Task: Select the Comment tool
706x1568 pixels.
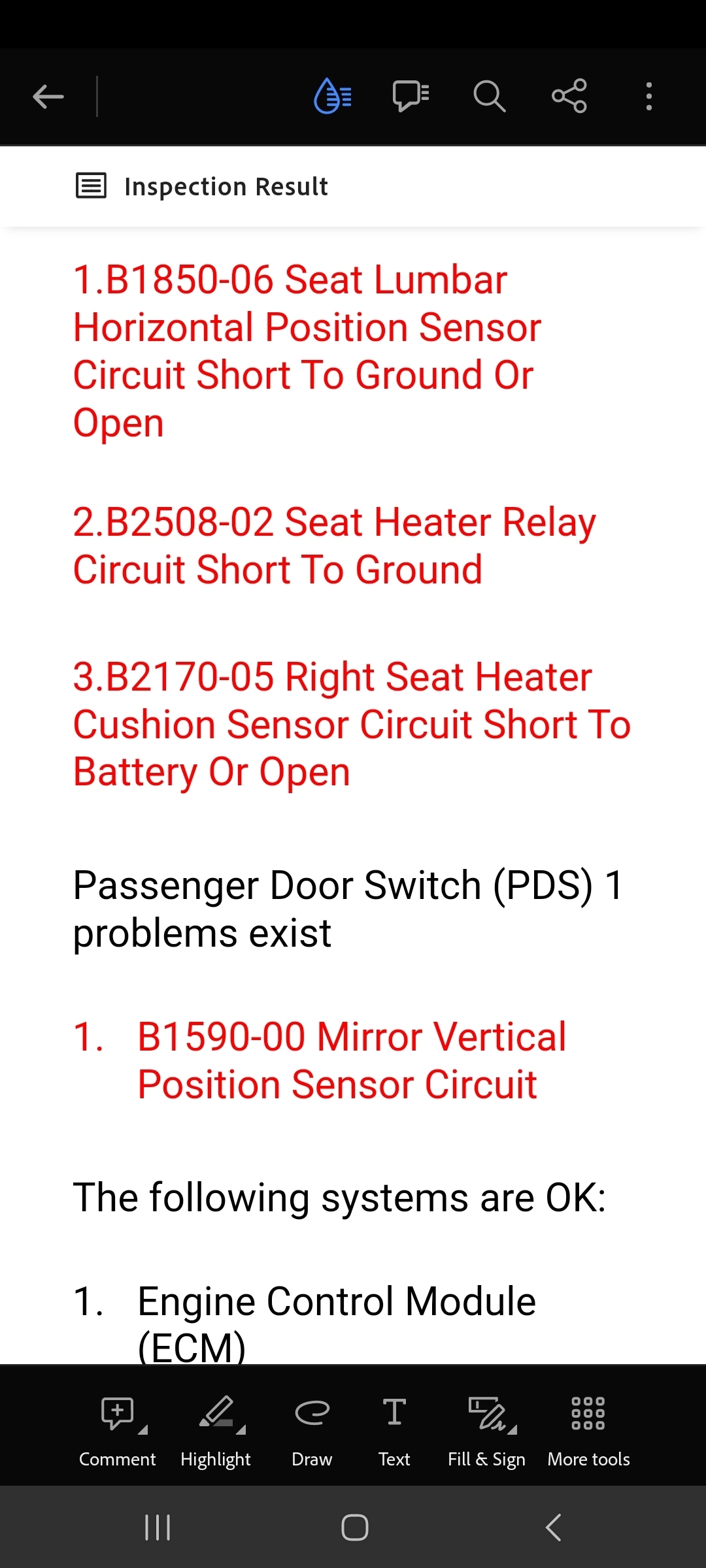Action: [x=118, y=1428]
